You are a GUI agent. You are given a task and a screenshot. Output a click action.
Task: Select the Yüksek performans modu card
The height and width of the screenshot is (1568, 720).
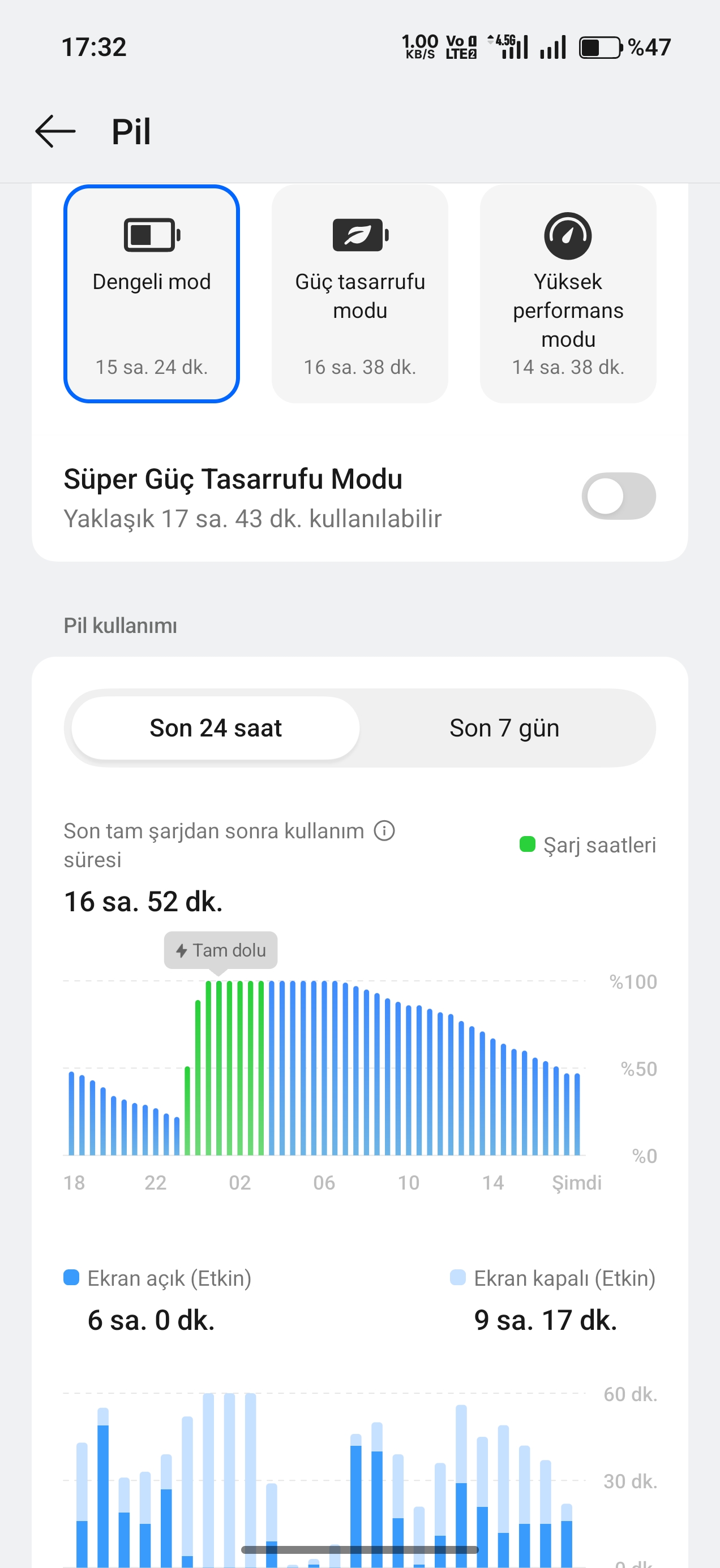click(568, 294)
